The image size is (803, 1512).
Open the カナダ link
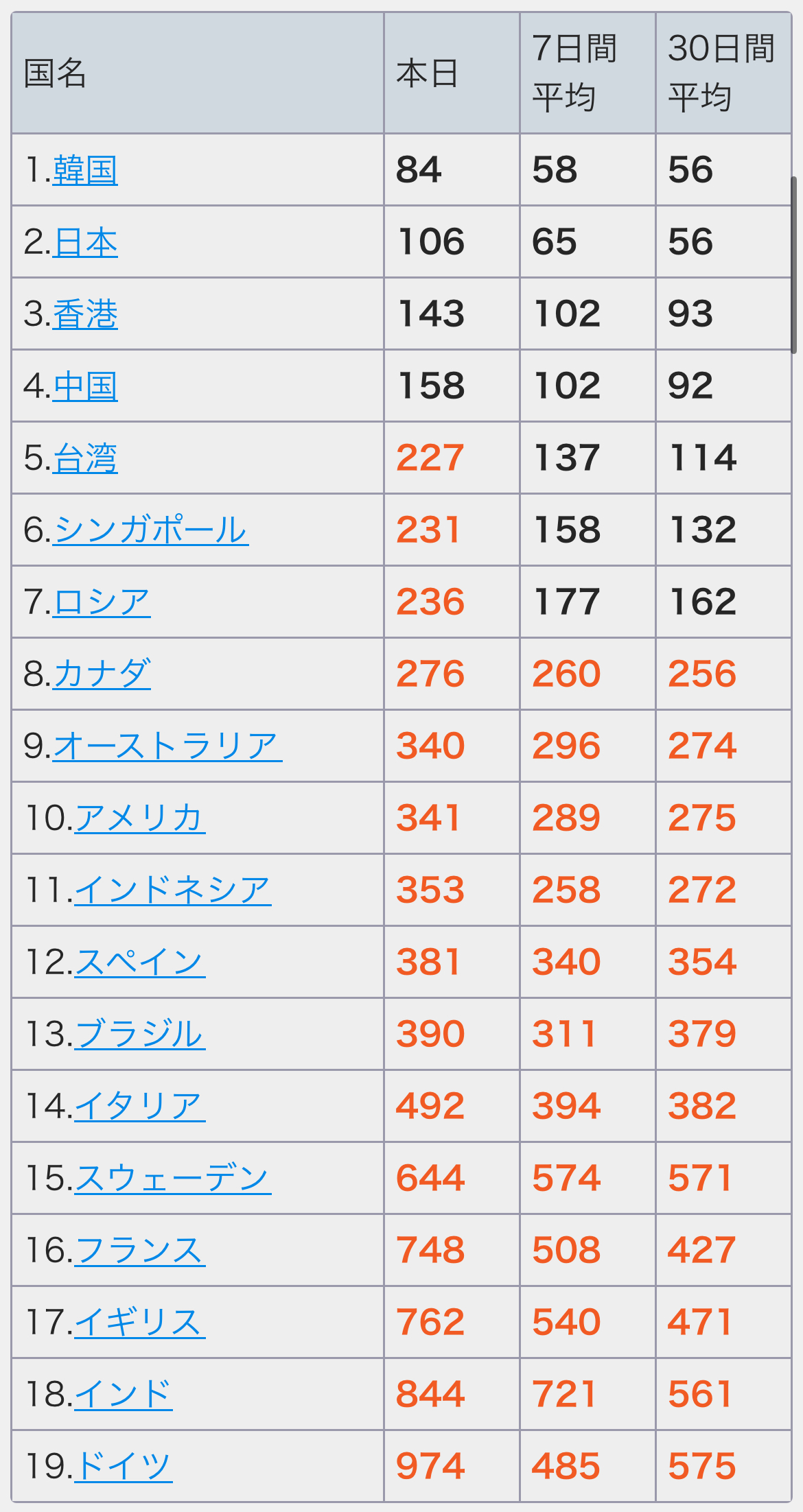point(102,674)
